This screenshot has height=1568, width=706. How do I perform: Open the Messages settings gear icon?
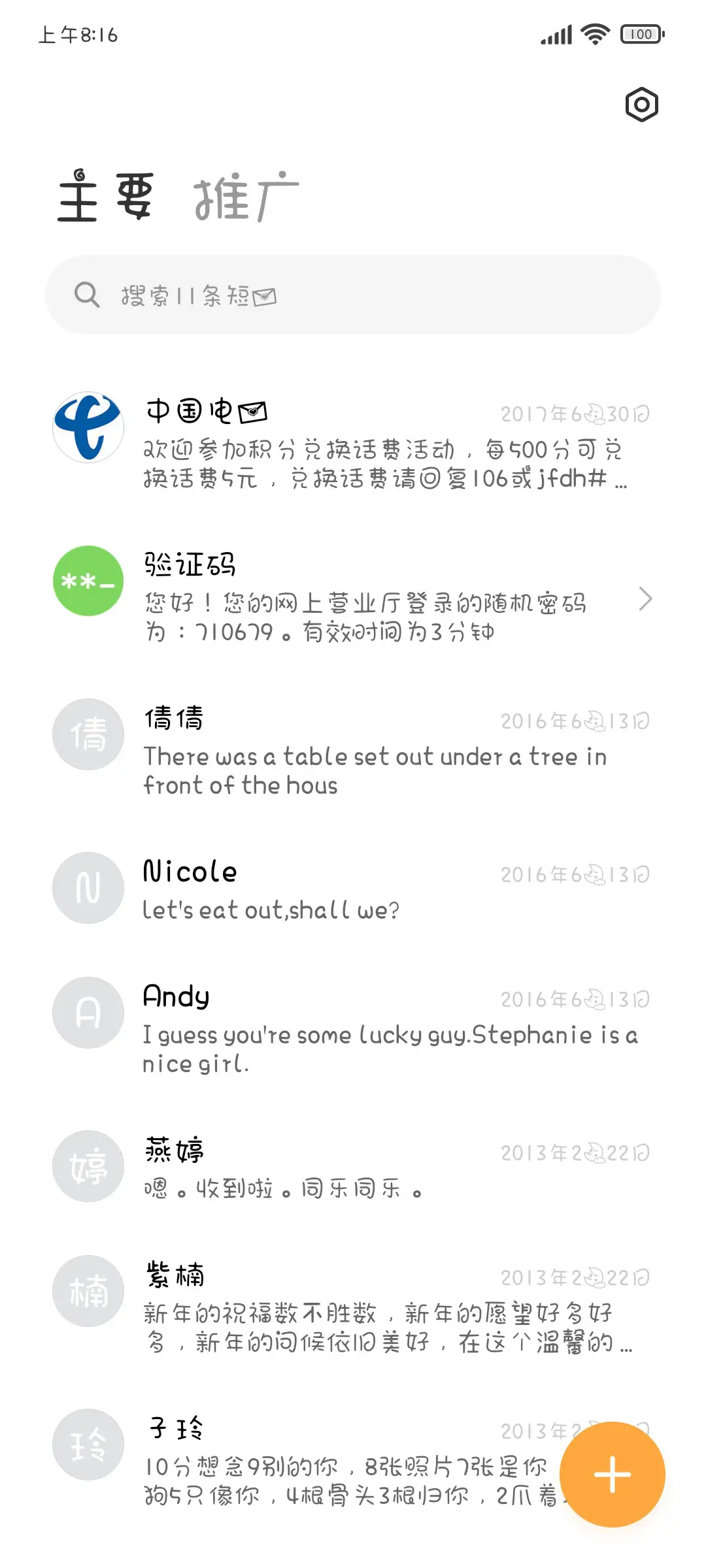tap(641, 105)
